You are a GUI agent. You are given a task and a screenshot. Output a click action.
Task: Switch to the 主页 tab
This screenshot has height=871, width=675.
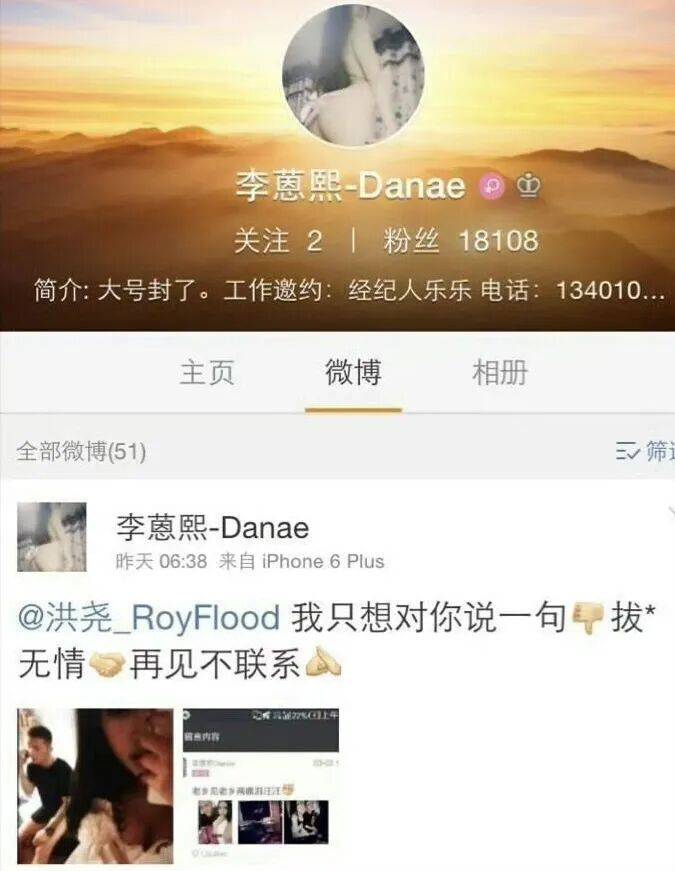[207, 373]
